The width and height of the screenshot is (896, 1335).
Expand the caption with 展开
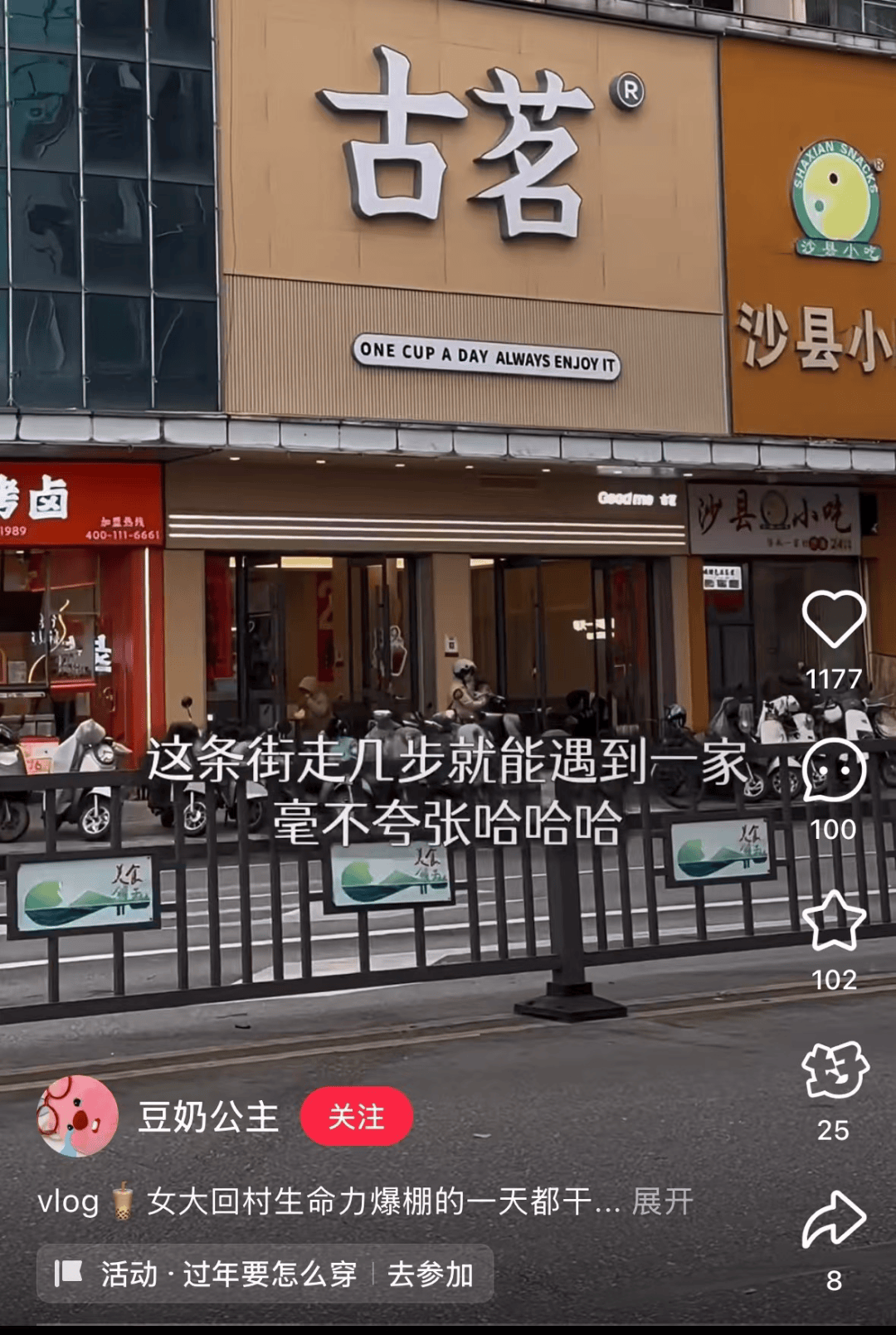point(662,1201)
